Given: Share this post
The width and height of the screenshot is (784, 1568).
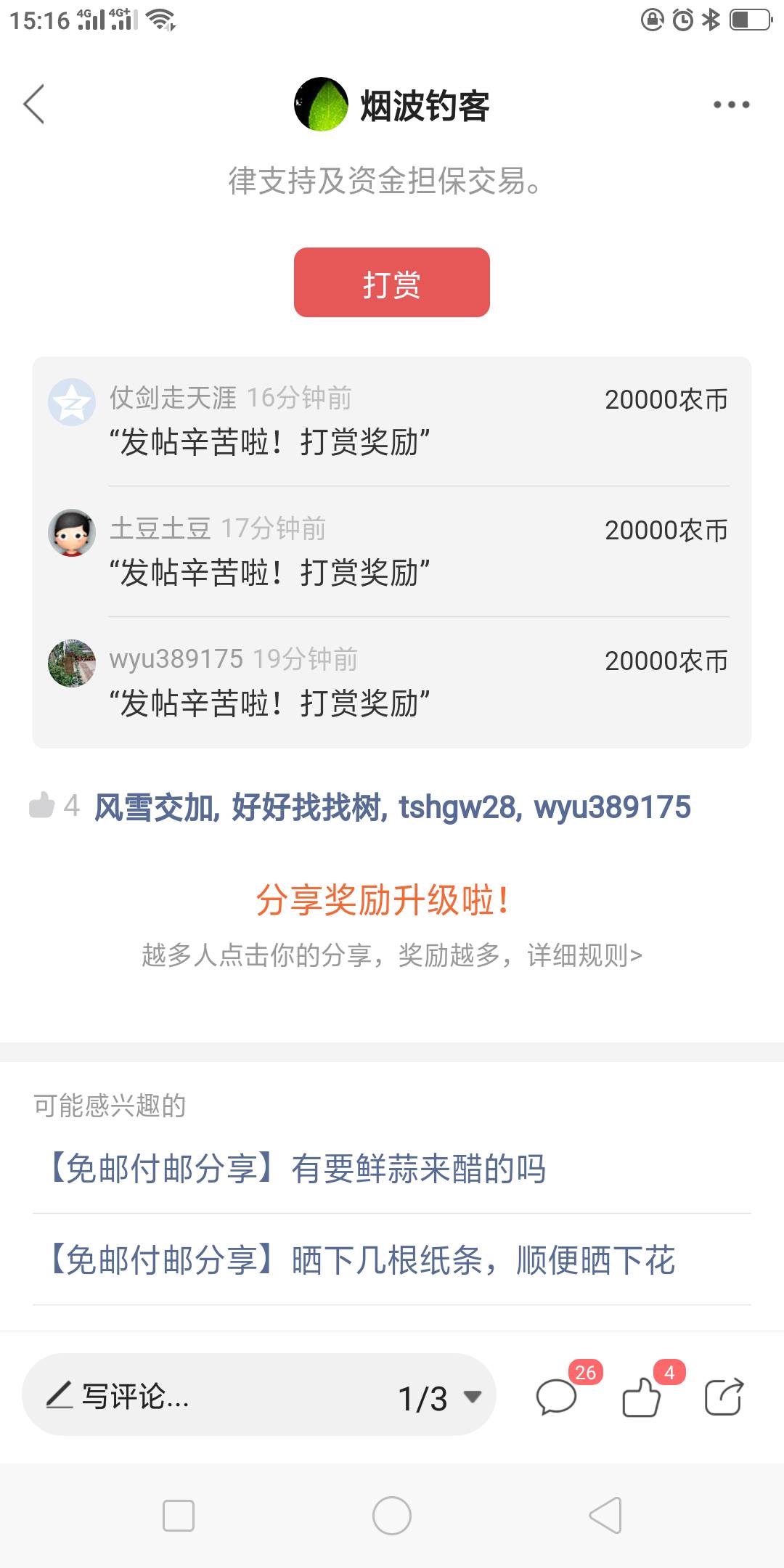Looking at the screenshot, I should tap(724, 1396).
